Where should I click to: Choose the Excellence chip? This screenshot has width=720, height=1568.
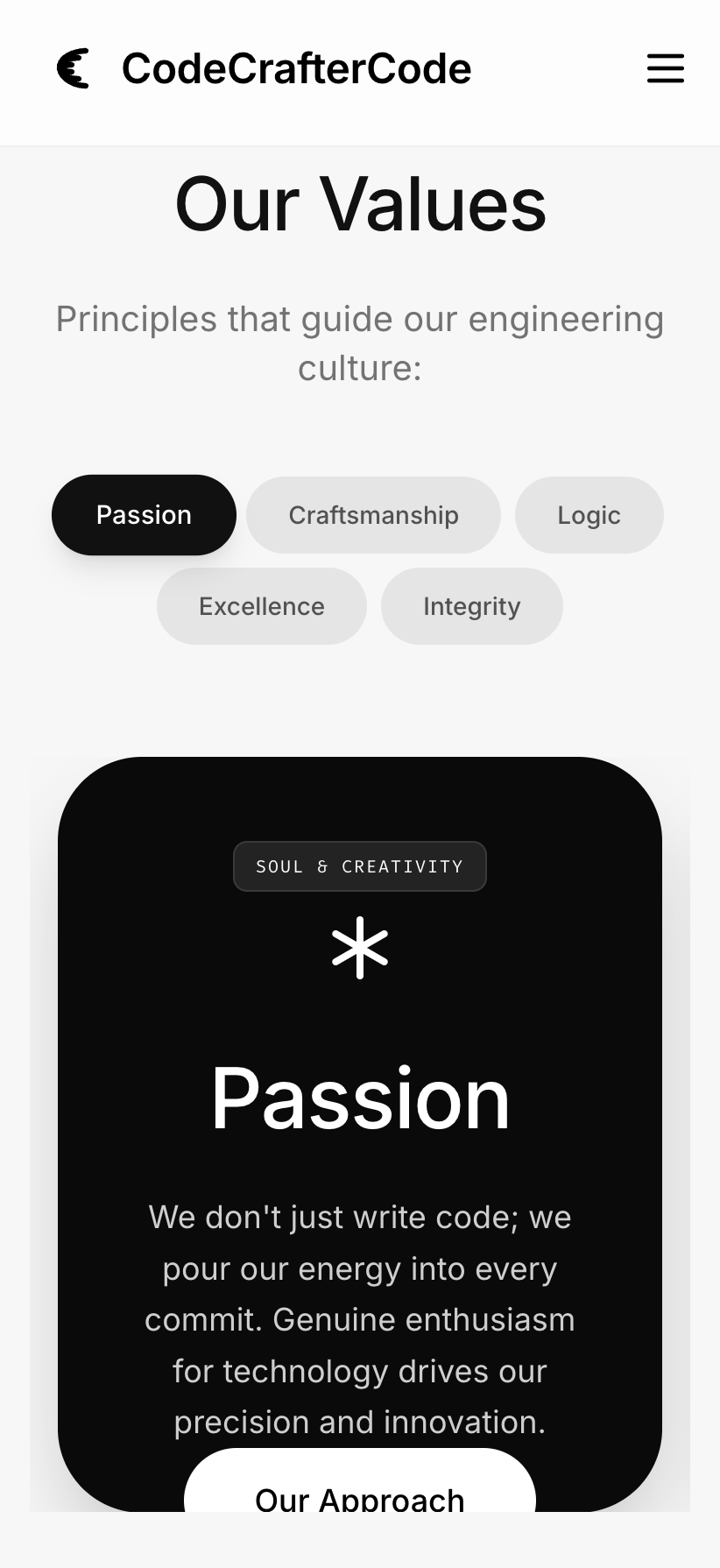[x=261, y=606]
